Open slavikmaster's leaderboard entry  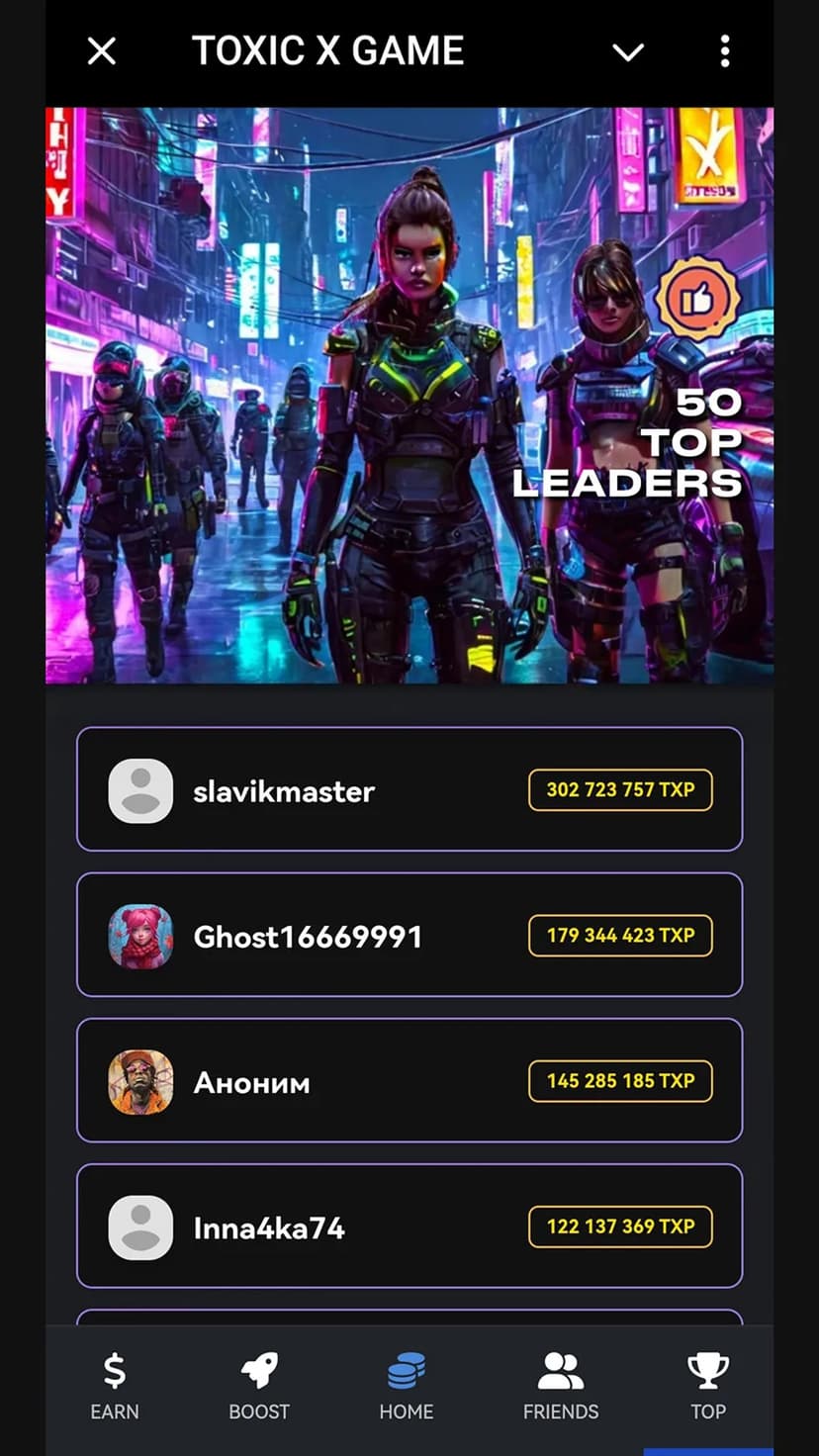click(409, 789)
